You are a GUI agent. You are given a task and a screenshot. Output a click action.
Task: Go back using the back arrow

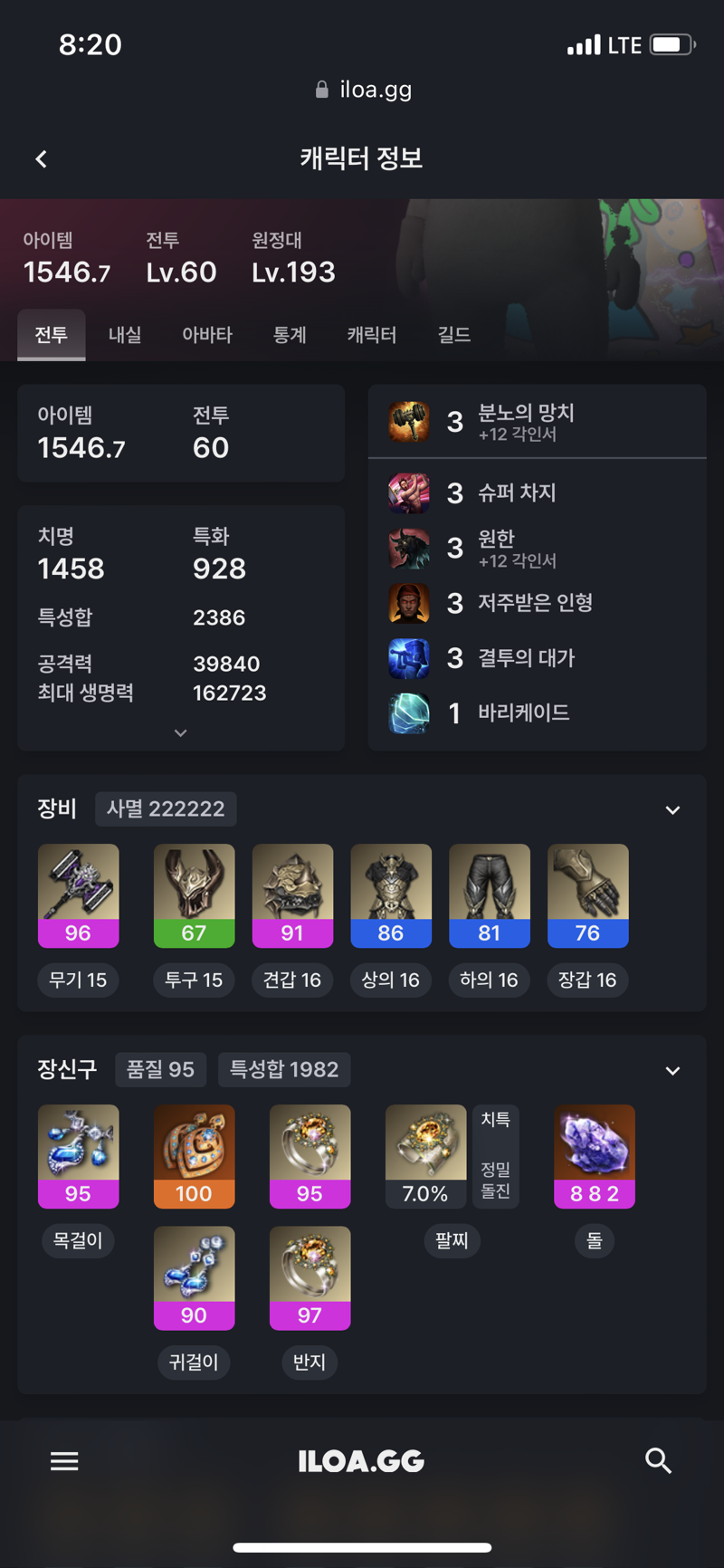point(42,159)
